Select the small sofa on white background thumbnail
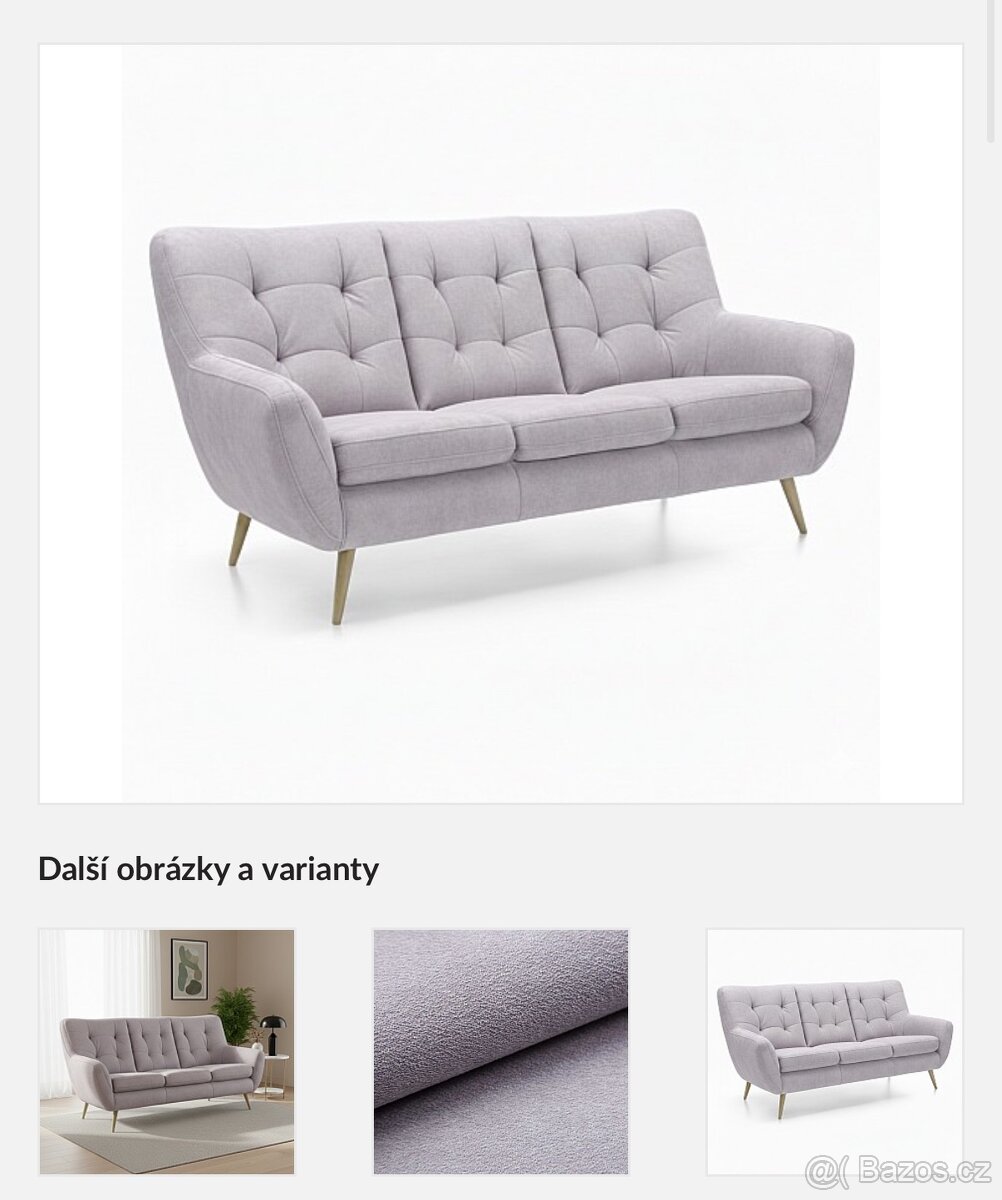This screenshot has width=1002, height=1200. 835,1051
